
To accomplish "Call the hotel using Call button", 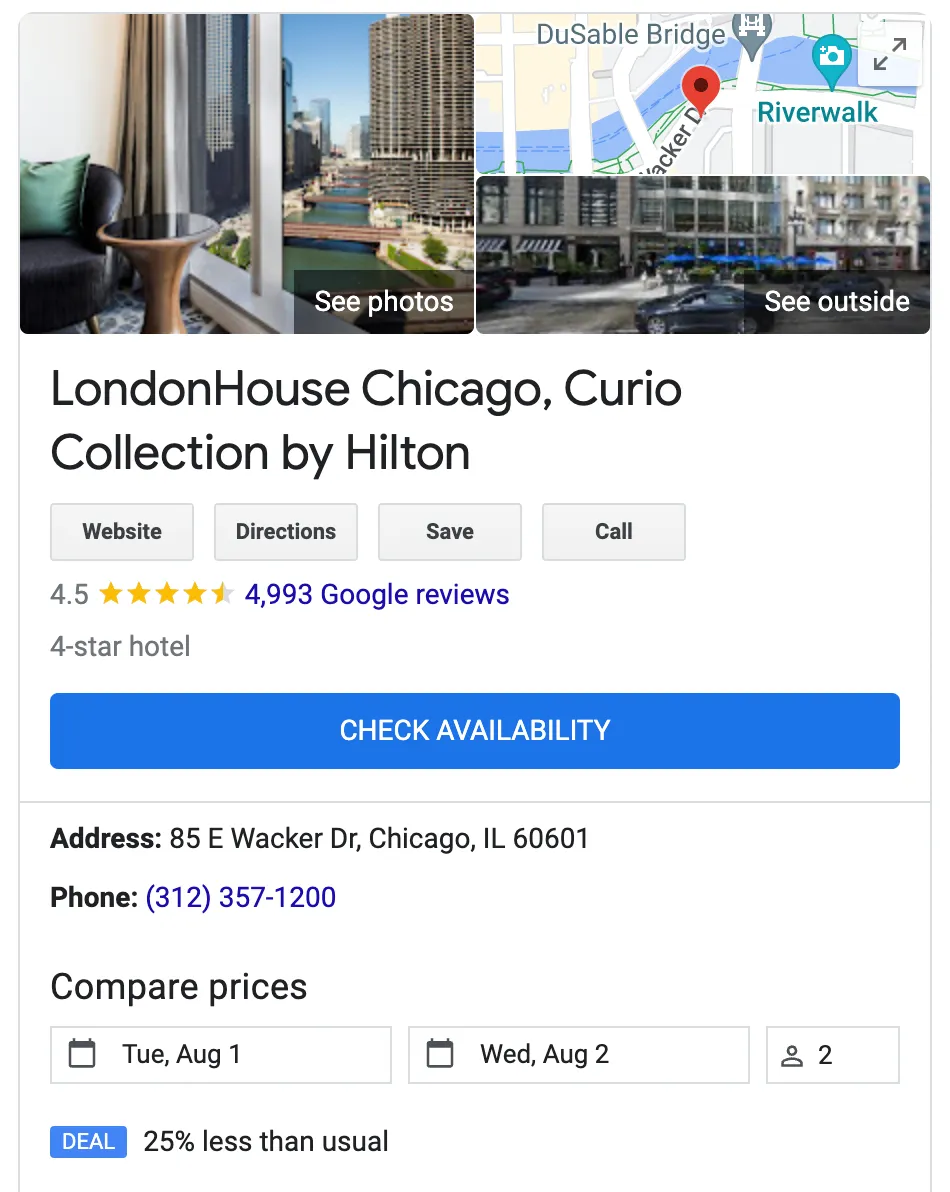I will [614, 532].
